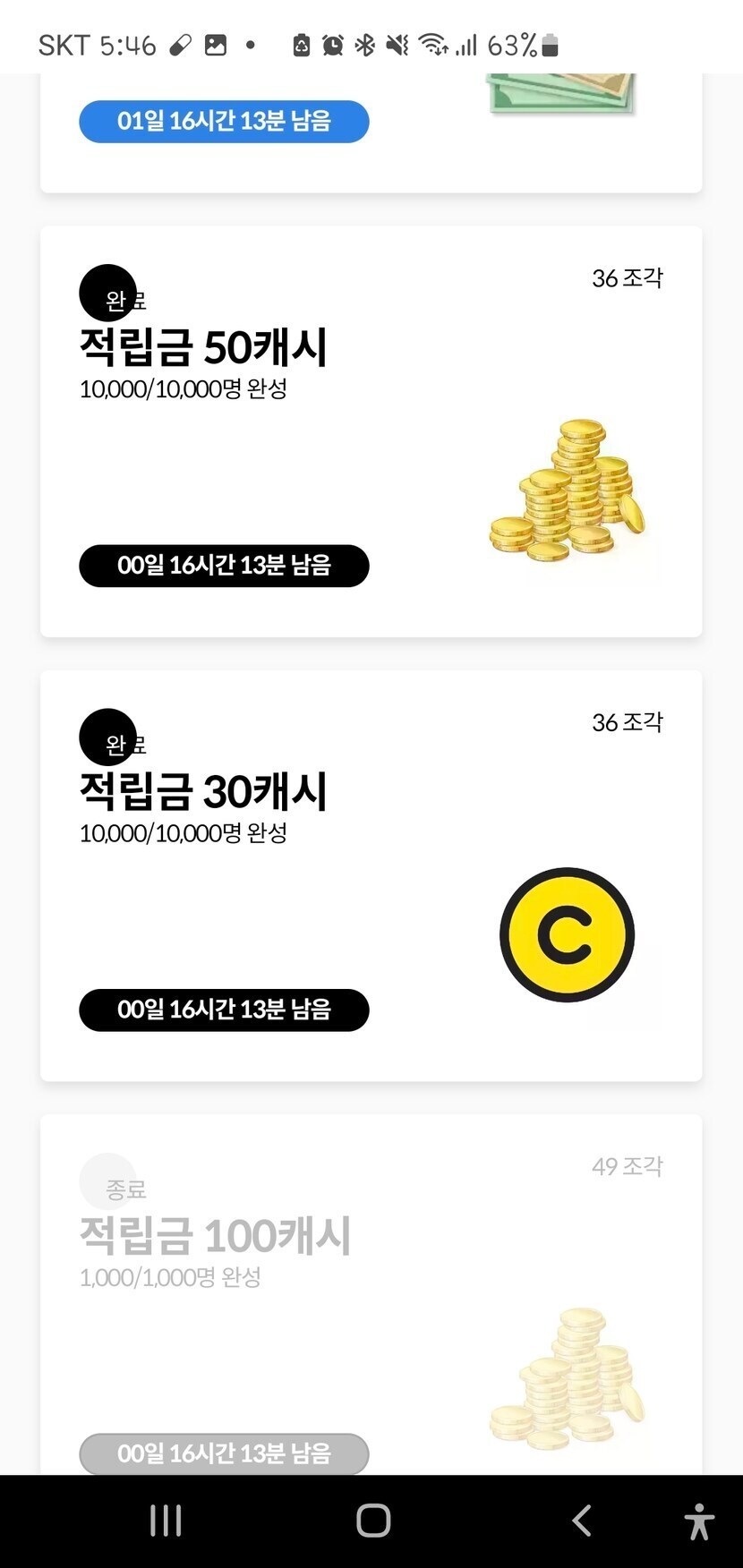The height and width of the screenshot is (1568, 743).
Task: Go back with the system back button
Action: [x=582, y=1520]
